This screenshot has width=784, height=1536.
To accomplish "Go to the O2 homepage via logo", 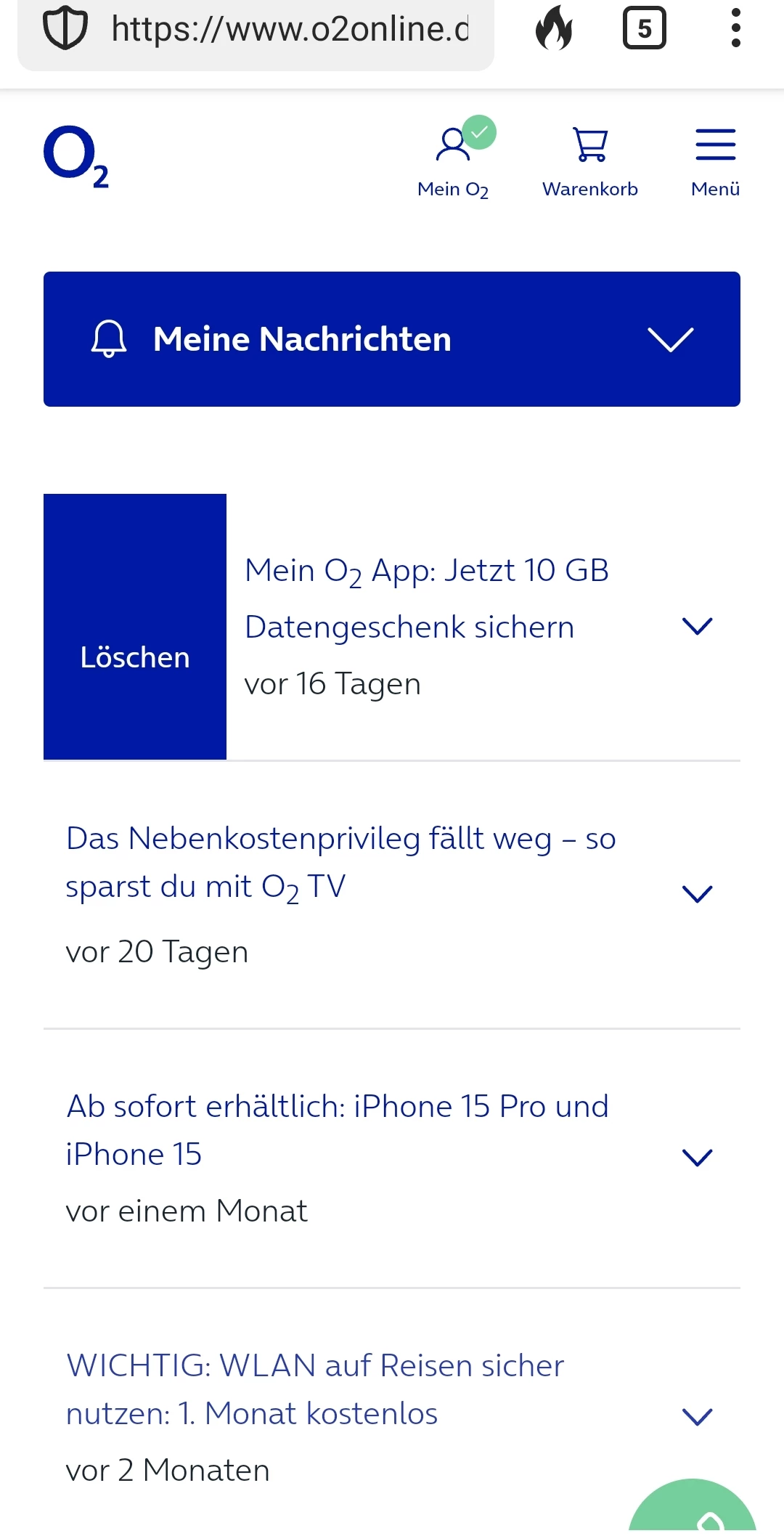I will click(75, 156).
